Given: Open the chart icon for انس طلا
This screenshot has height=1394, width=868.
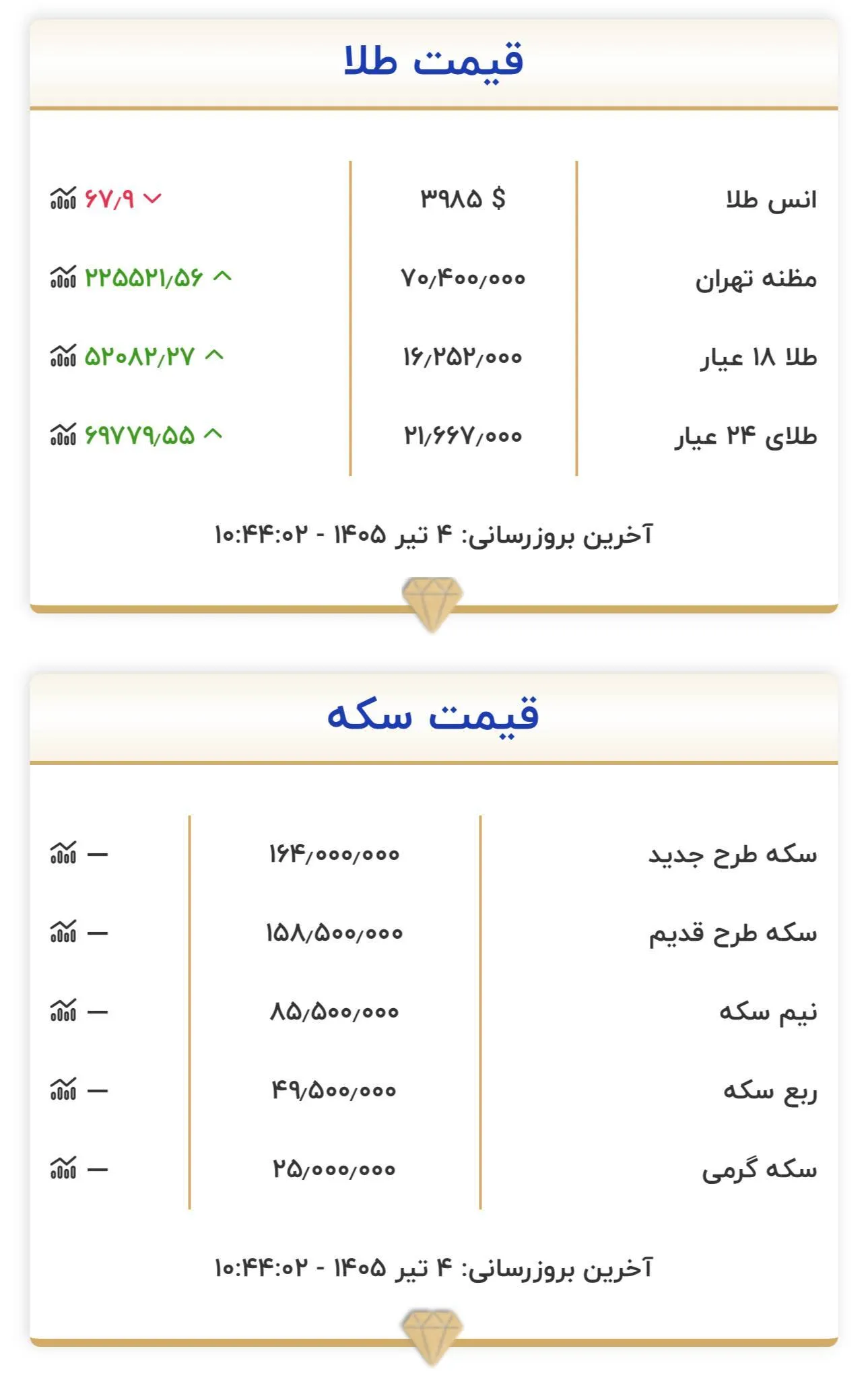Looking at the screenshot, I should [x=63, y=199].
